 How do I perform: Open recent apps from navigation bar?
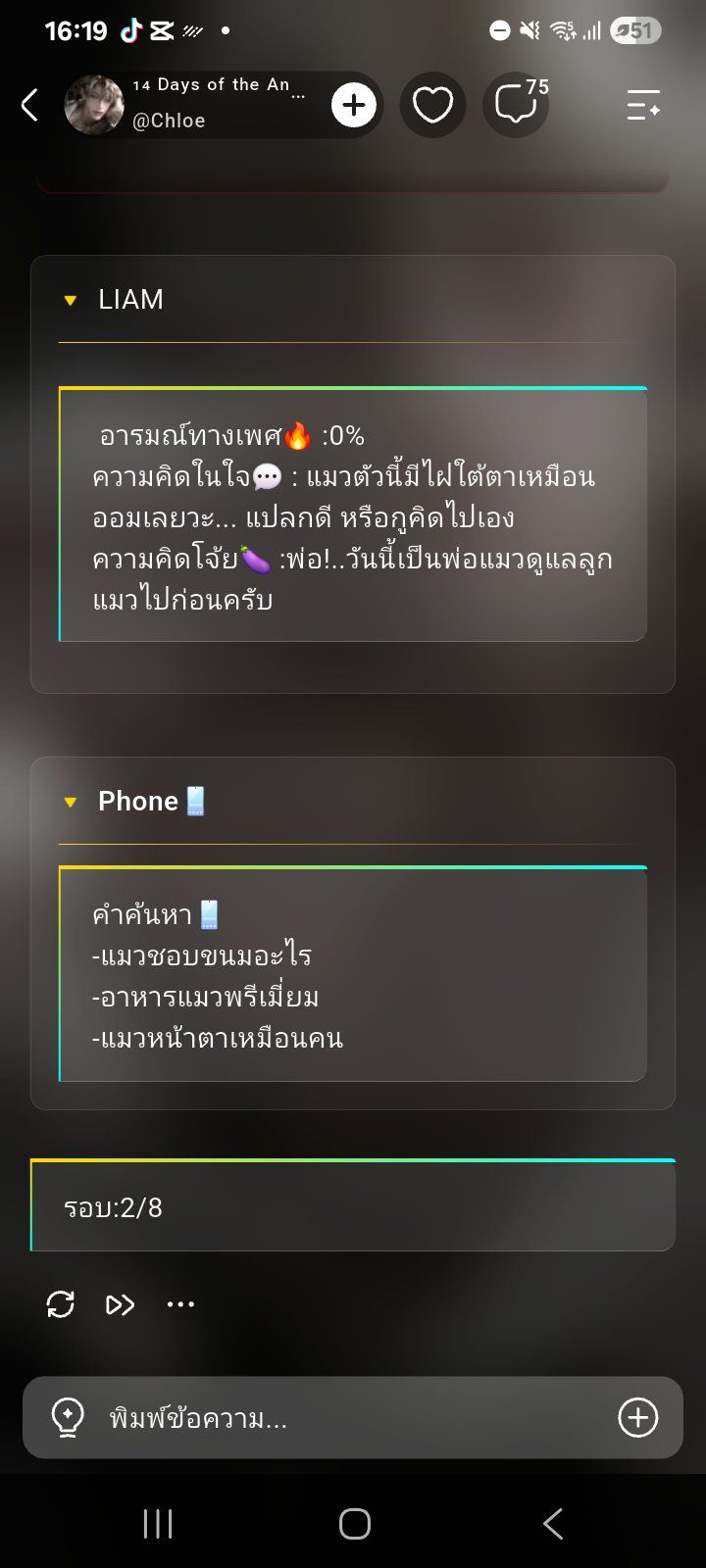(x=158, y=1523)
